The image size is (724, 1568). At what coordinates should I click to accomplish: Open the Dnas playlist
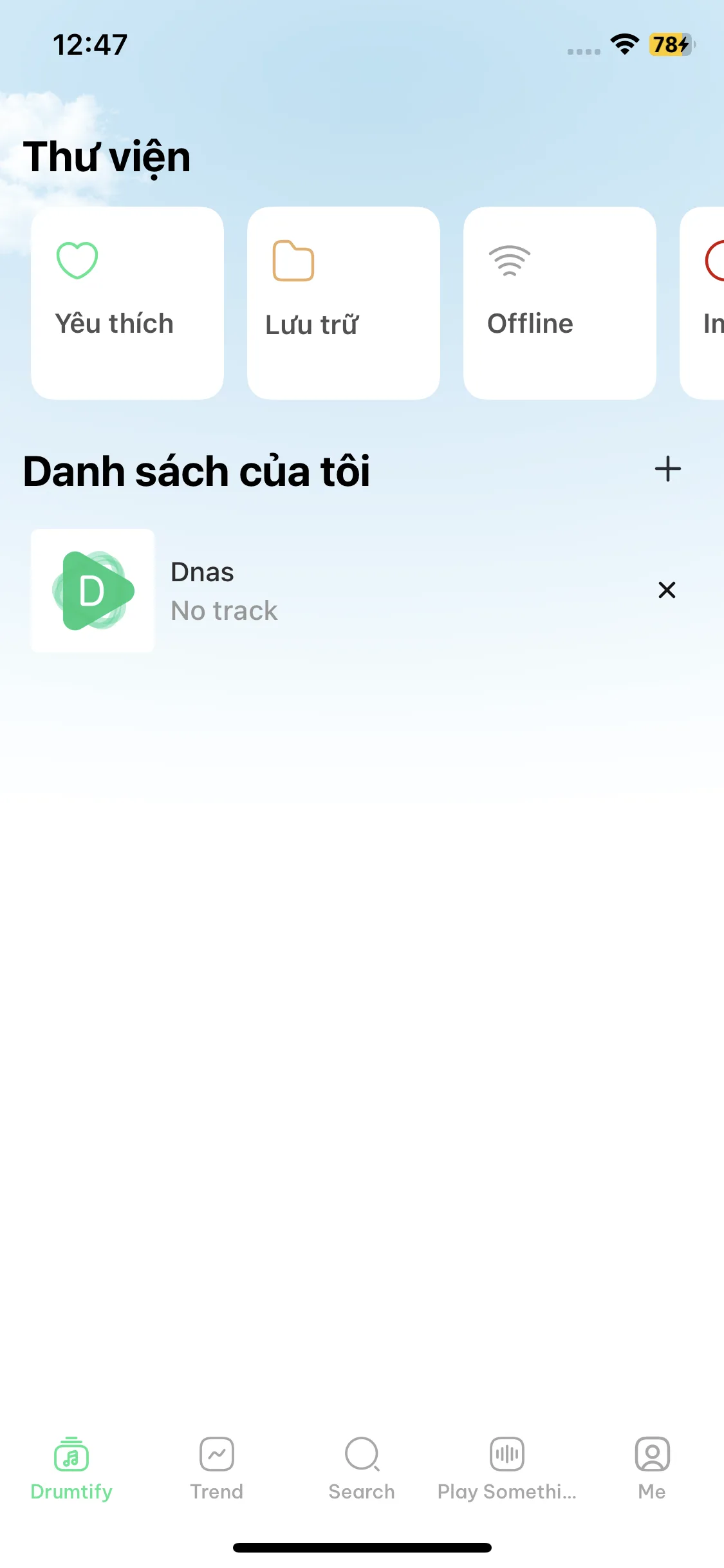coord(335,591)
